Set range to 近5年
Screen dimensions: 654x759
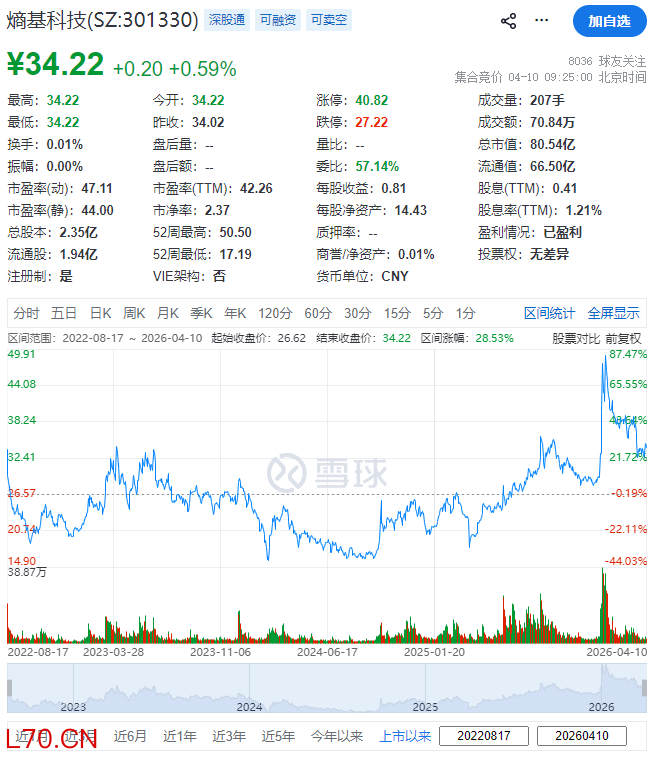point(278,736)
